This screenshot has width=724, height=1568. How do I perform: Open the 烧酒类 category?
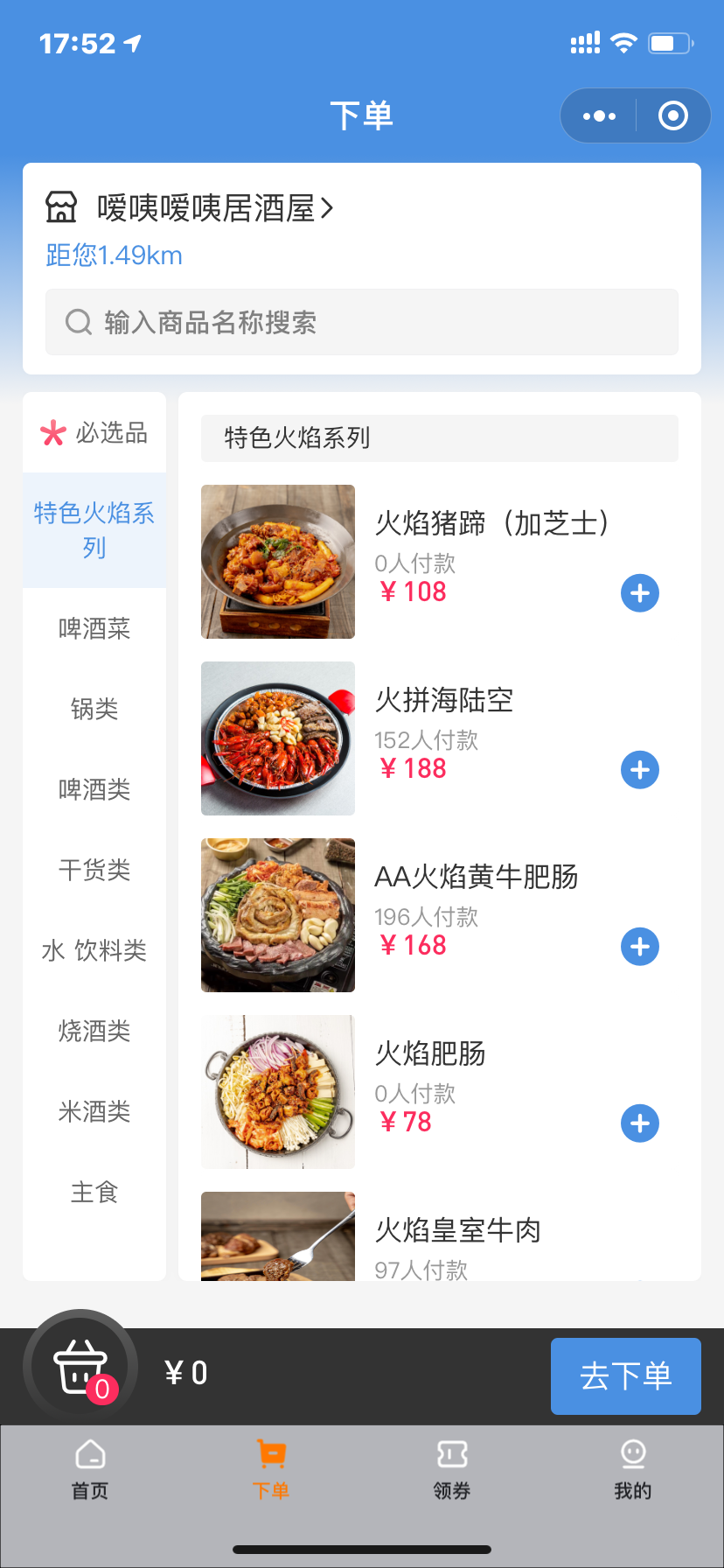[94, 1031]
